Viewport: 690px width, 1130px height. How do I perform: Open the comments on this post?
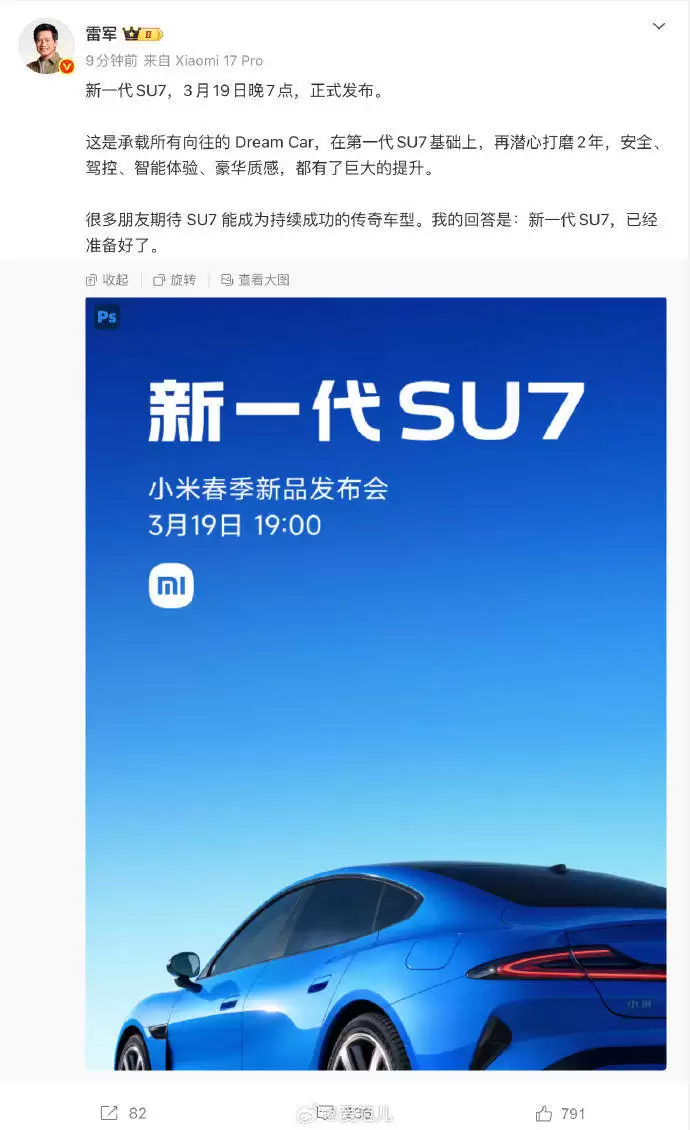click(x=345, y=1113)
